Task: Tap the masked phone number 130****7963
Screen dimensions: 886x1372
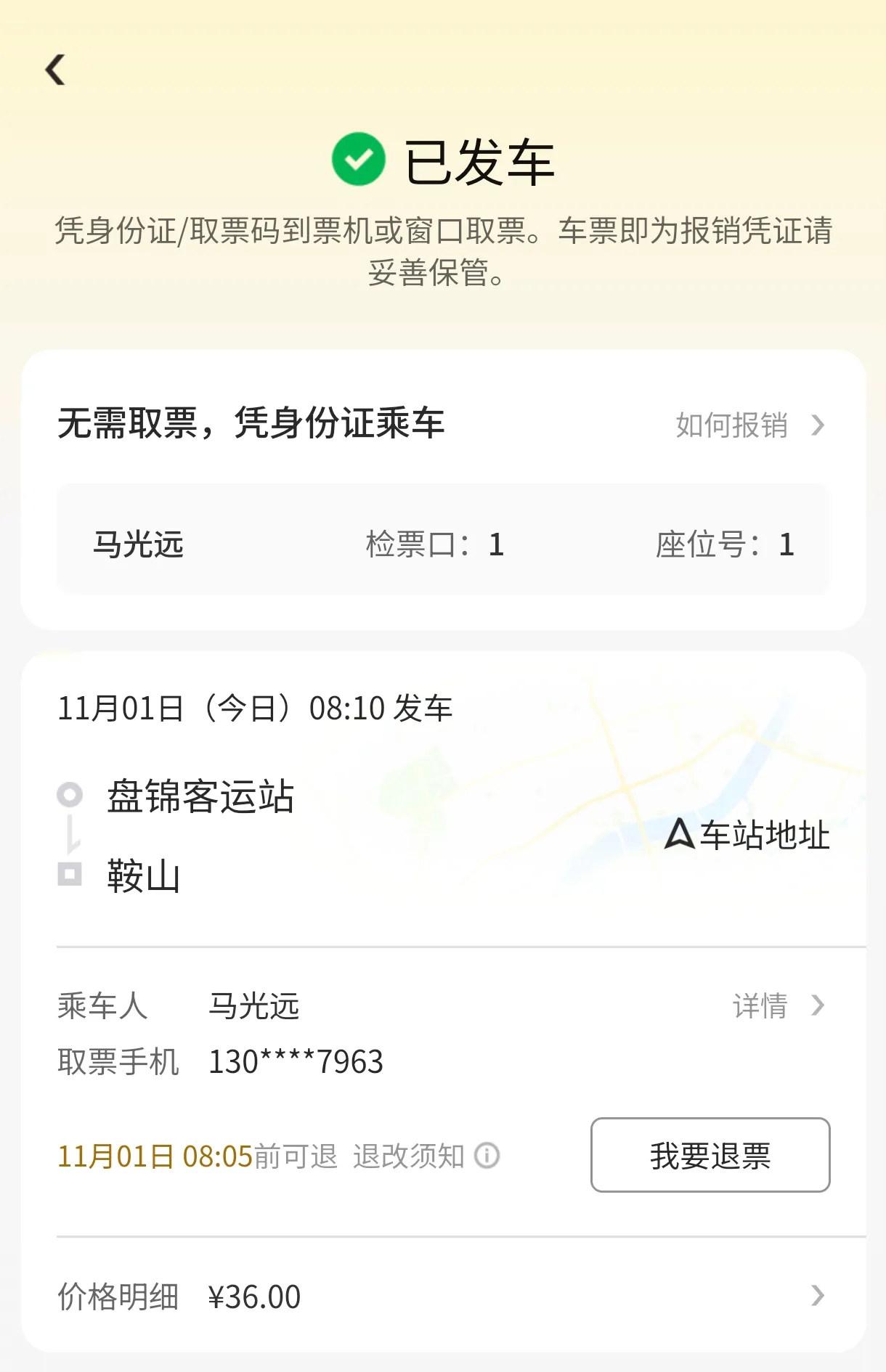Action: click(297, 1060)
